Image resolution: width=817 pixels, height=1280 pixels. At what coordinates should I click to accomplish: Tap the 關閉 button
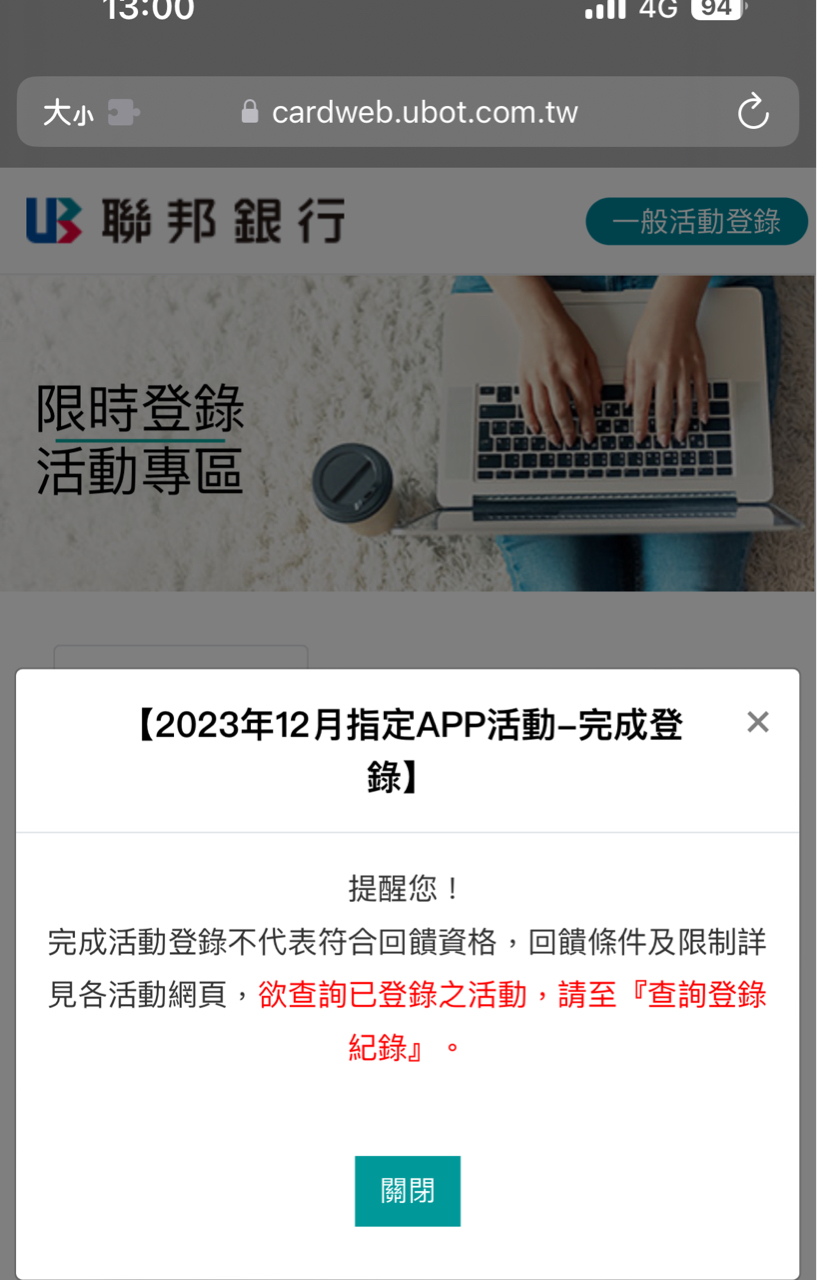(407, 1191)
